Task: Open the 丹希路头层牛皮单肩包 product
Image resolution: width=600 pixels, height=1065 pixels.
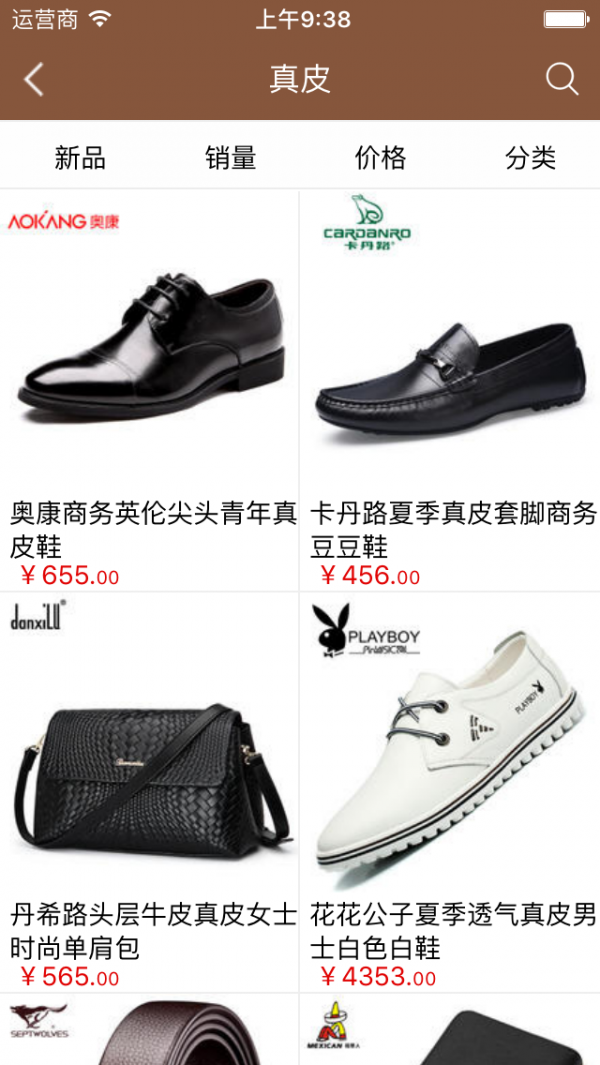Action: pos(149,792)
